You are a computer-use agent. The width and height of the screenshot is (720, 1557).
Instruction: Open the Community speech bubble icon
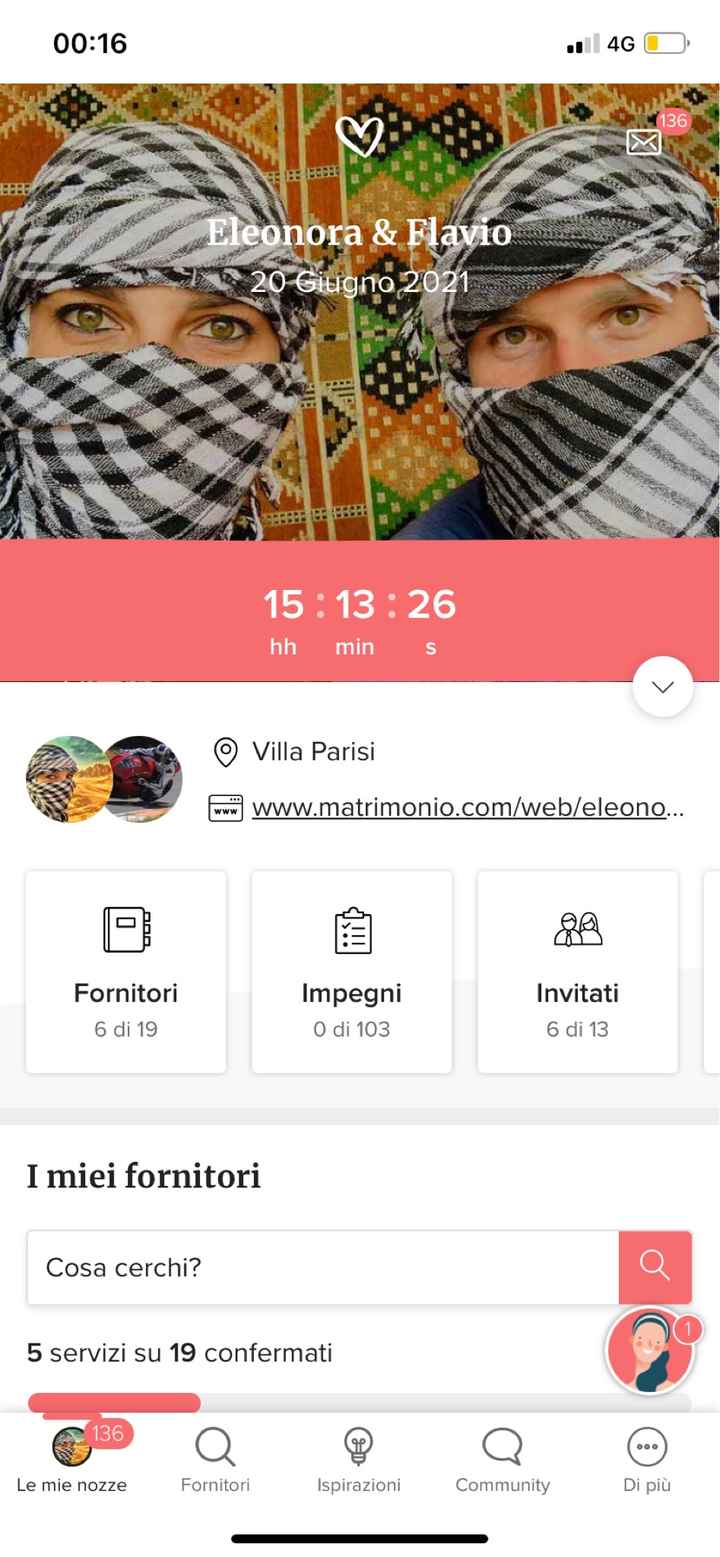[502, 1445]
